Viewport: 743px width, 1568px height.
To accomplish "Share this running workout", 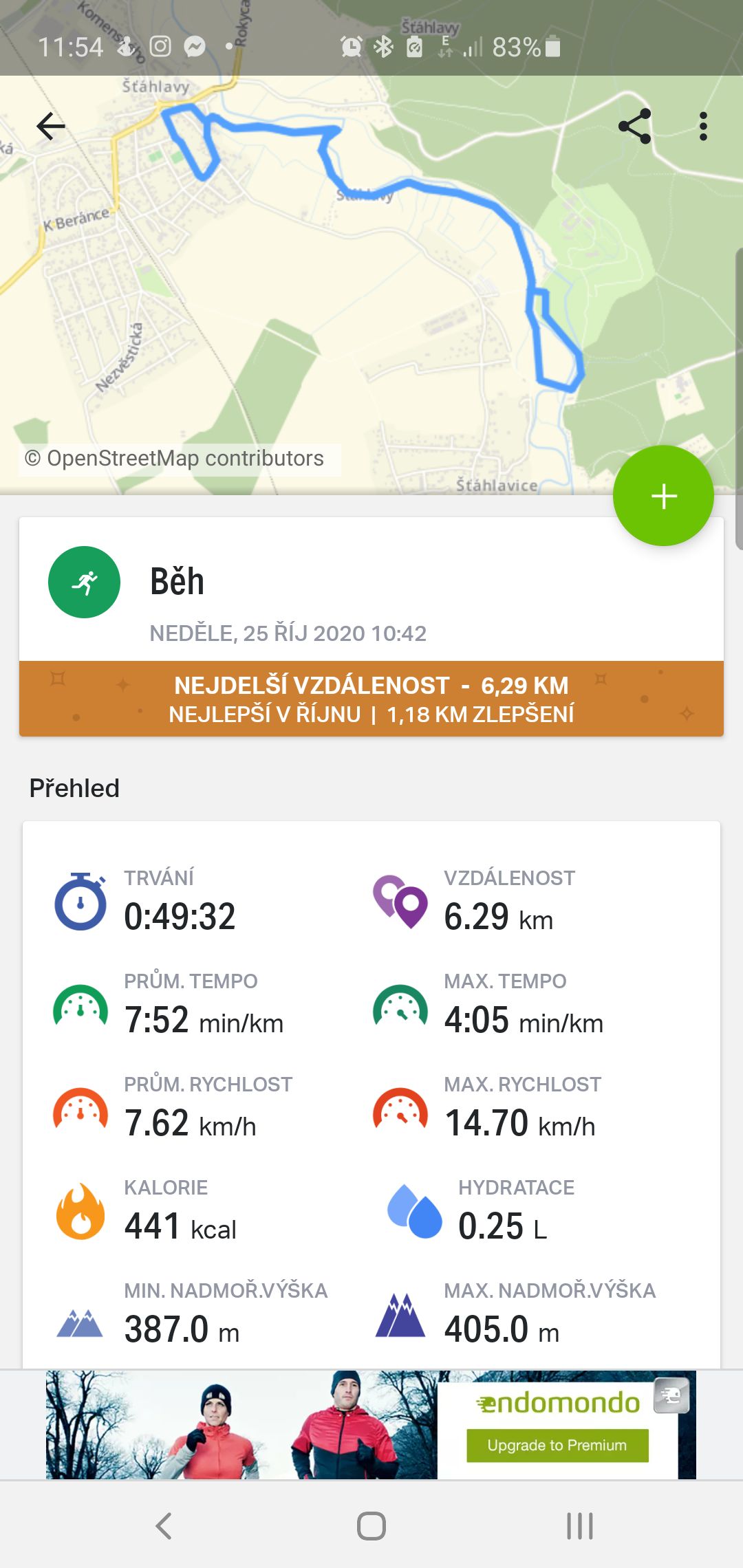I will point(634,127).
